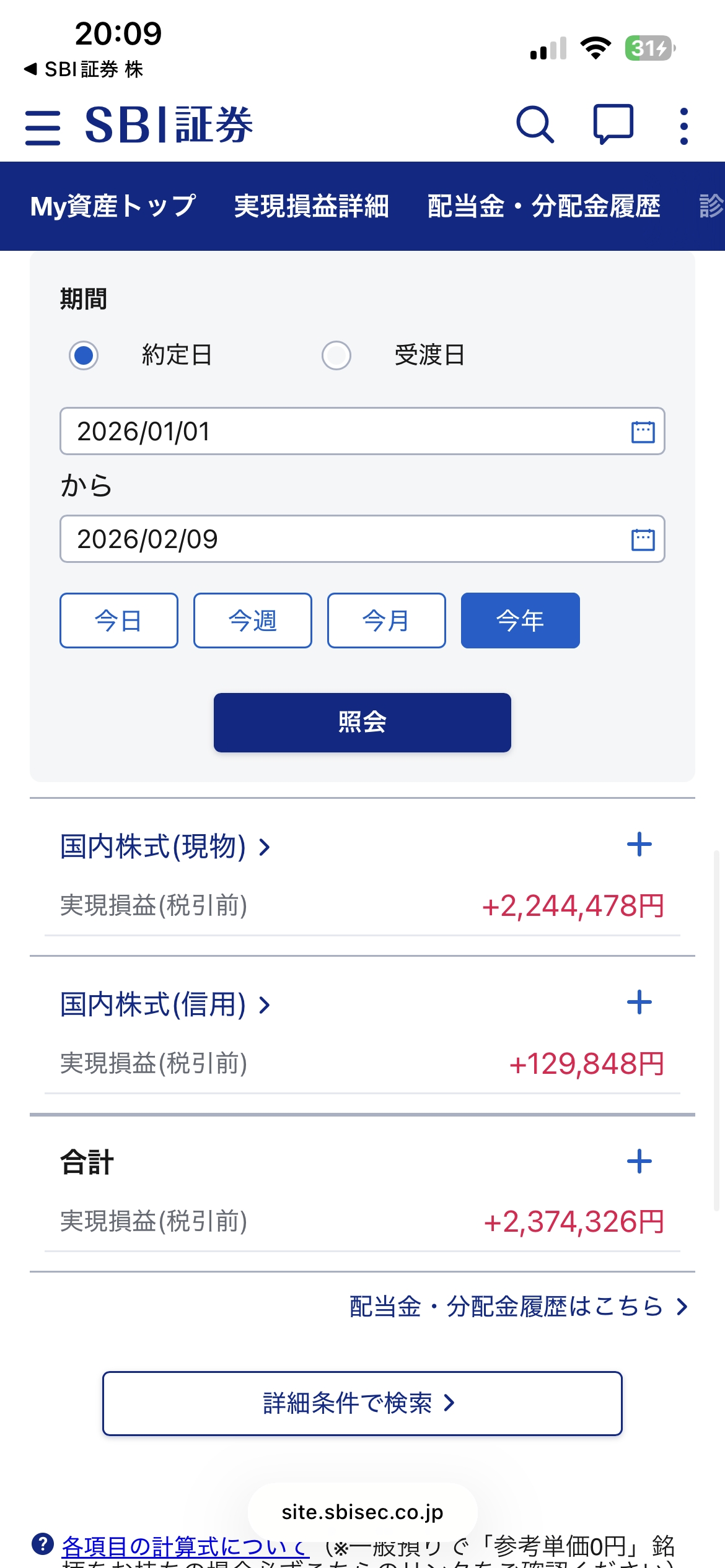This screenshot has width=725, height=1568.
Task: Edit the start date 2026/01/01 field
Action: pyautogui.click(x=347, y=431)
